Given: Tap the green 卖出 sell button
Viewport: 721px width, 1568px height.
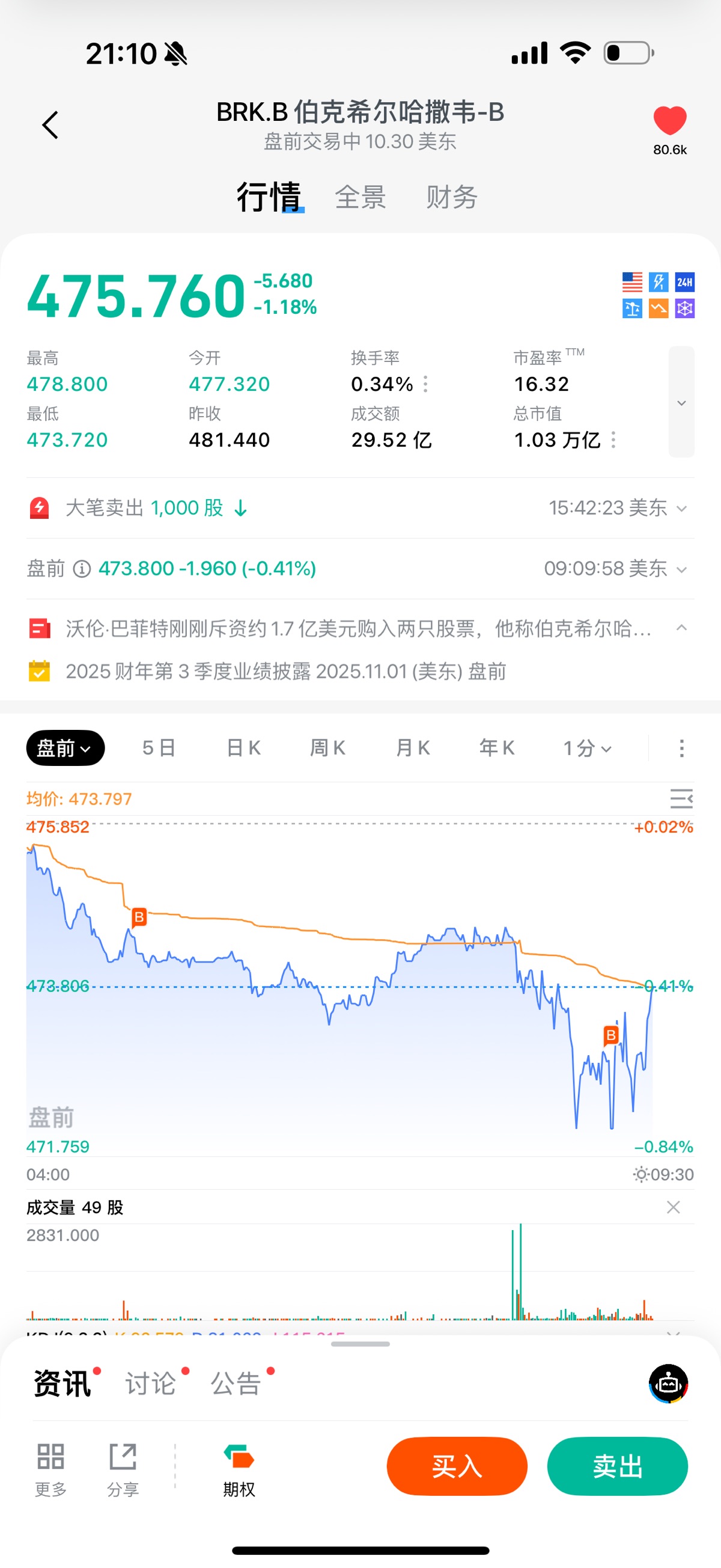Looking at the screenshot, I should click(x=618, y=1466).
